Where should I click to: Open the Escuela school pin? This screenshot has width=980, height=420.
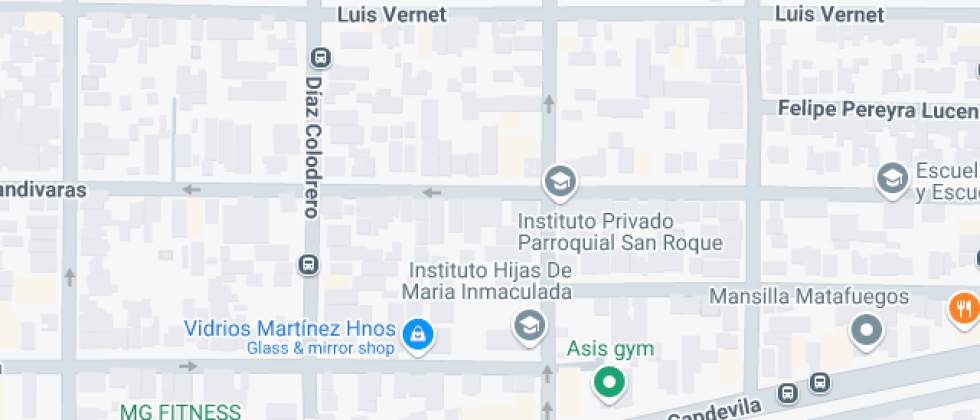(x=892, y=180)
